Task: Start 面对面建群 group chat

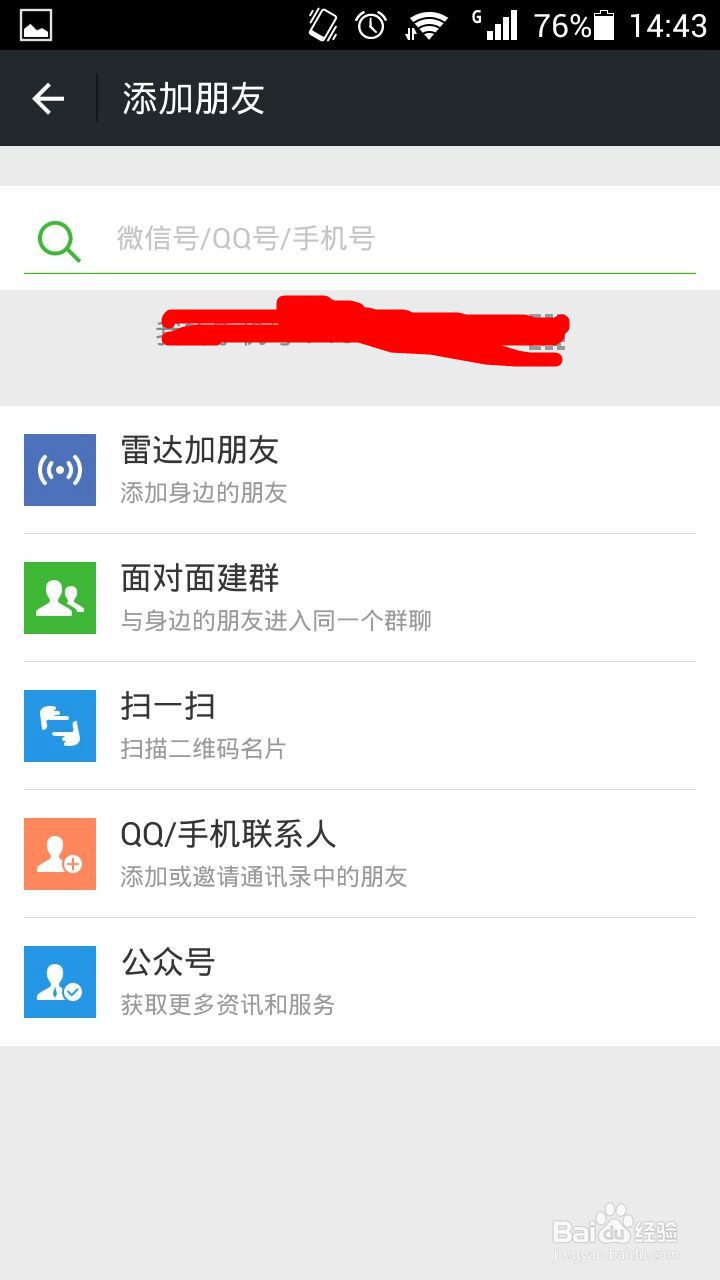Action: (197, 579)
